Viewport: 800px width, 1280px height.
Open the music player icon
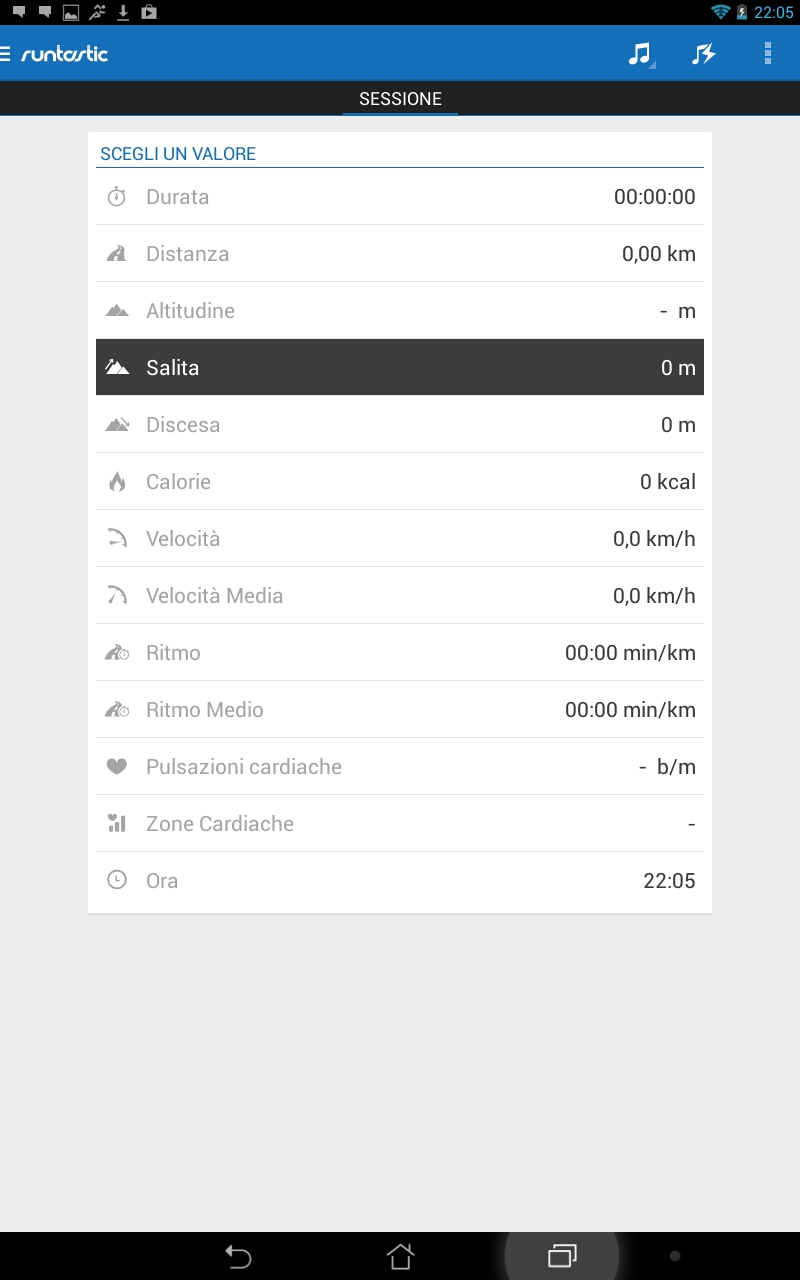[x=640, y=54]
